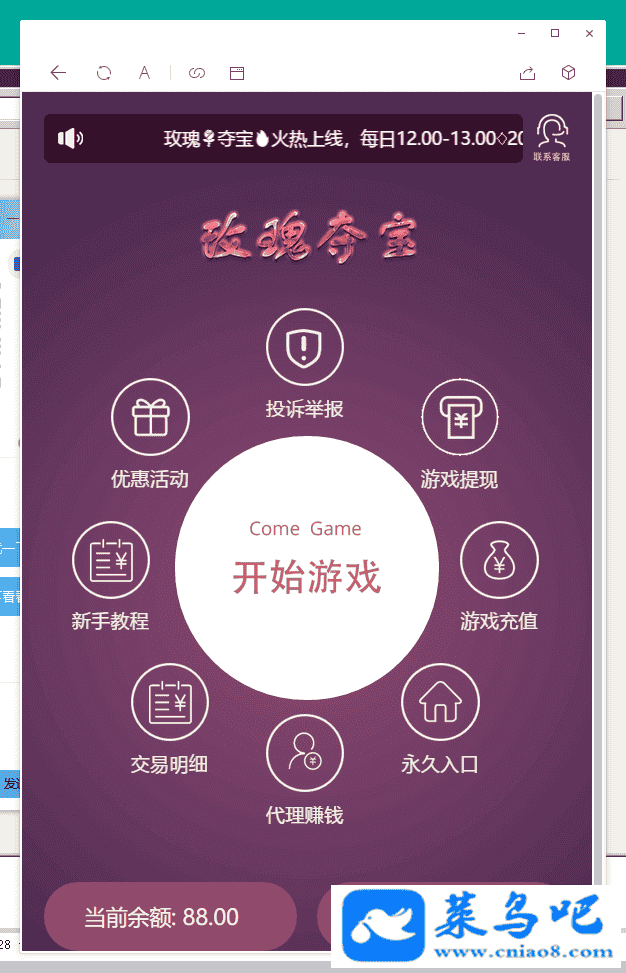Open 游戏充值 recharge

(x=498, y=561)
